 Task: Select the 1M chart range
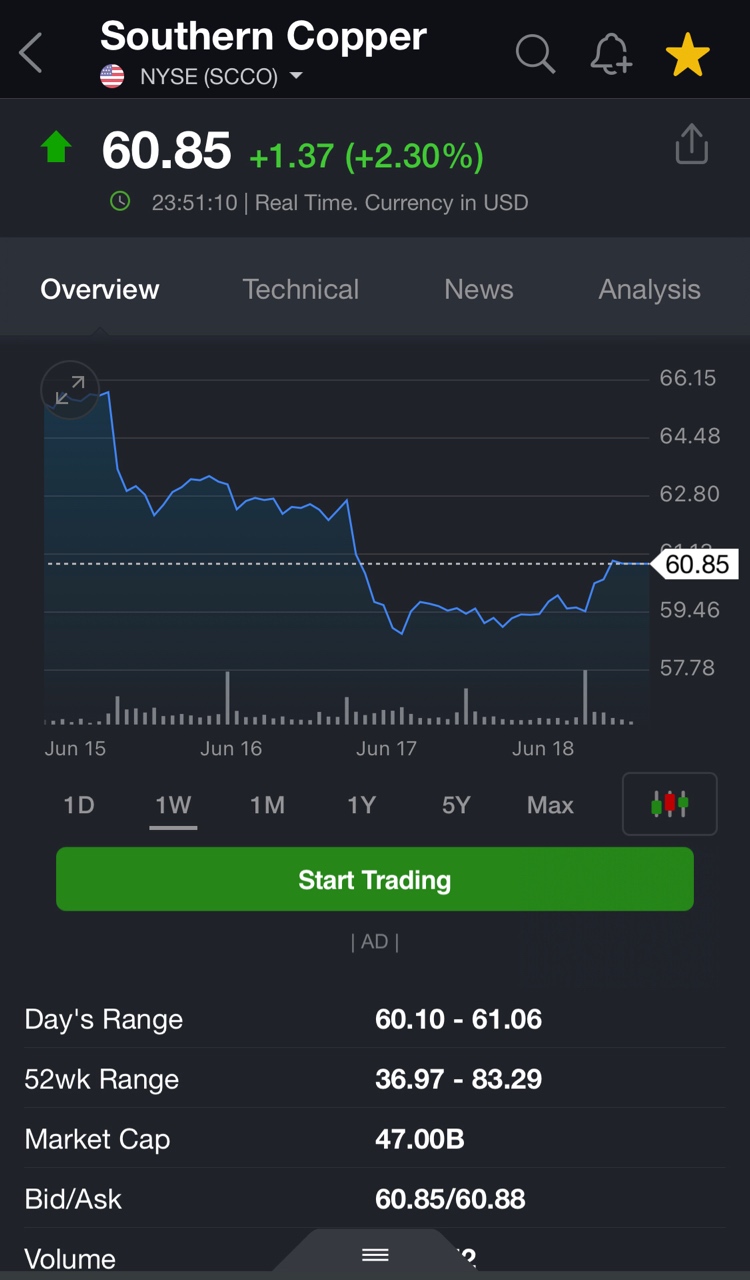[267, 805]
